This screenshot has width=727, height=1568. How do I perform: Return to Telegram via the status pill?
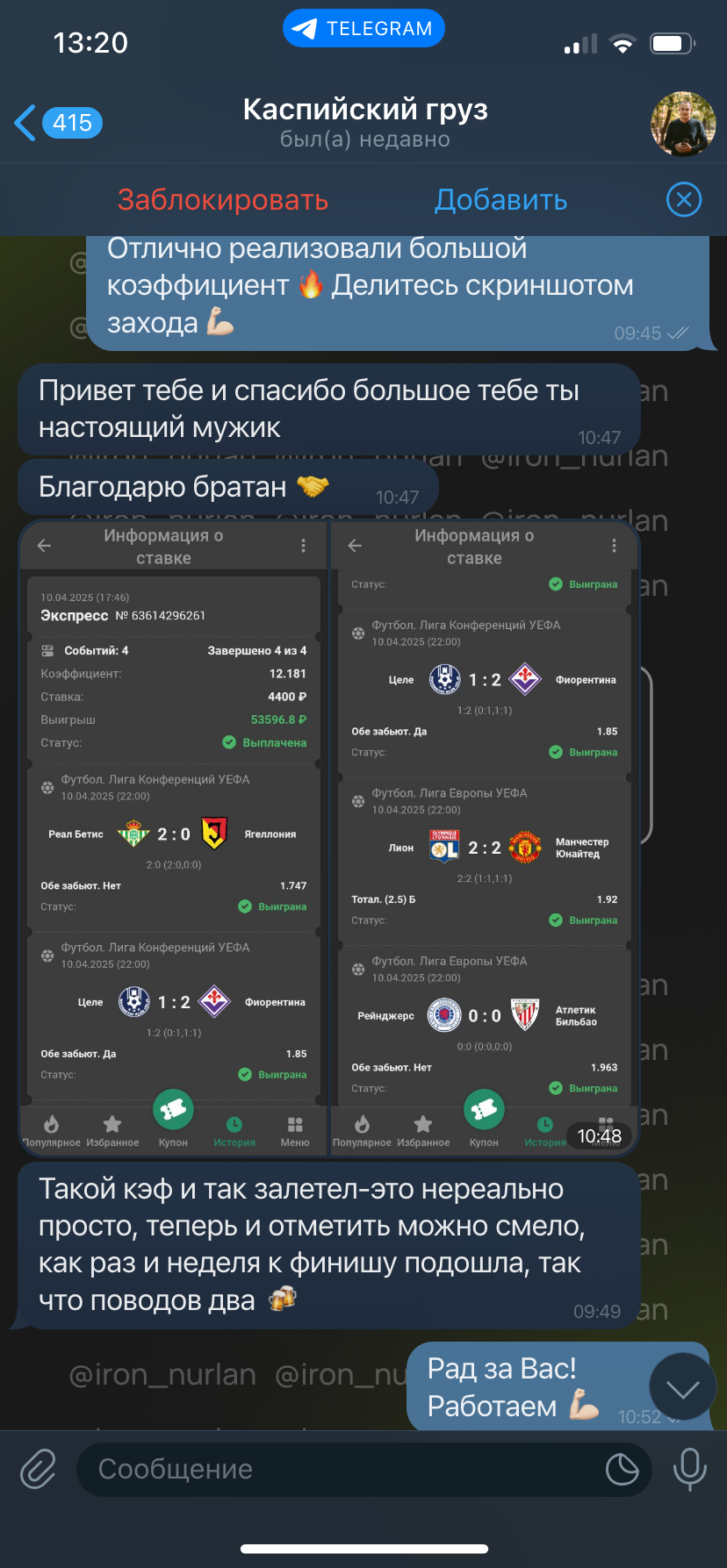(x=363, y=29)
